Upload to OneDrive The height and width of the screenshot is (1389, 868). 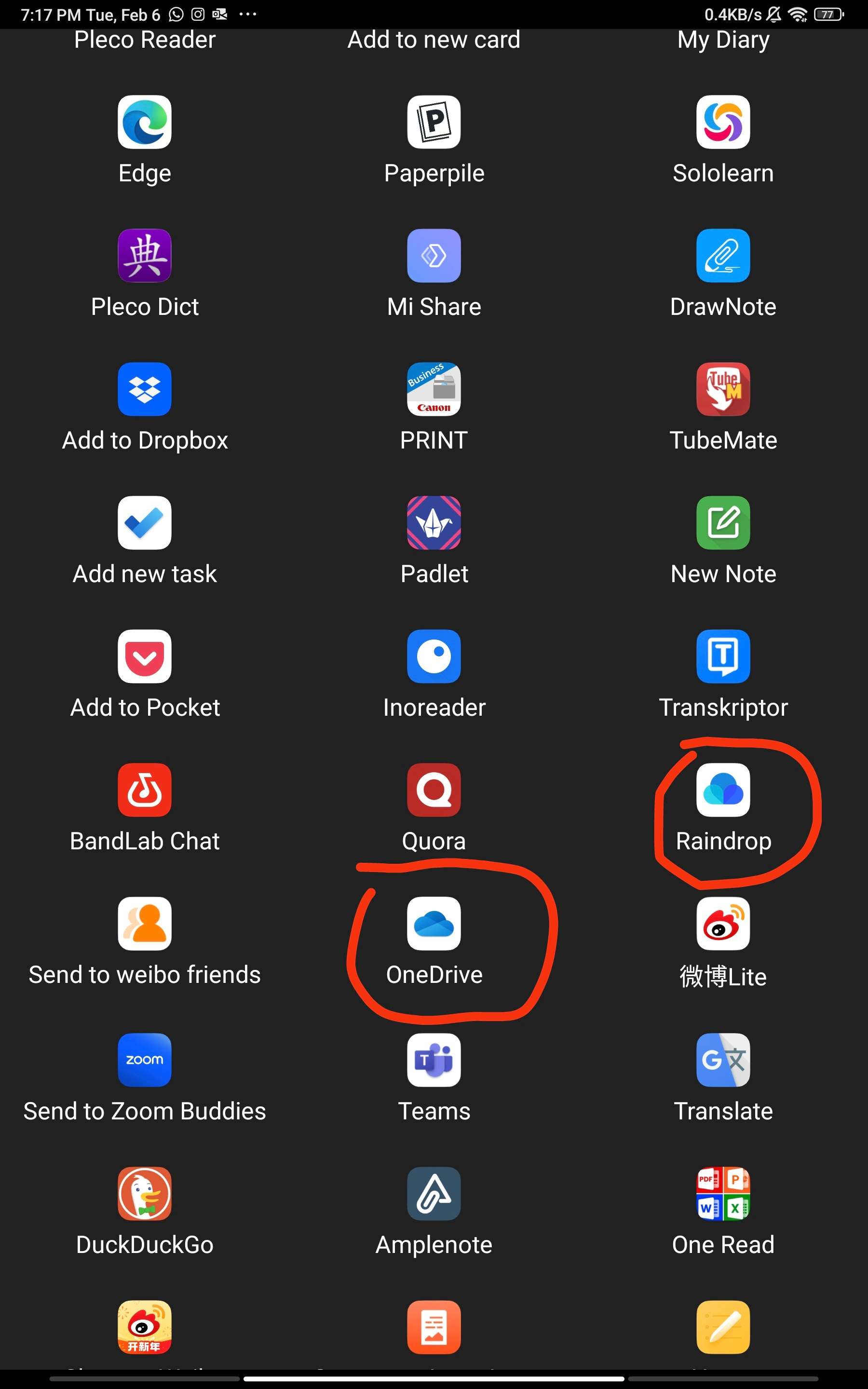pyautogui.click(x=434, y=924)
